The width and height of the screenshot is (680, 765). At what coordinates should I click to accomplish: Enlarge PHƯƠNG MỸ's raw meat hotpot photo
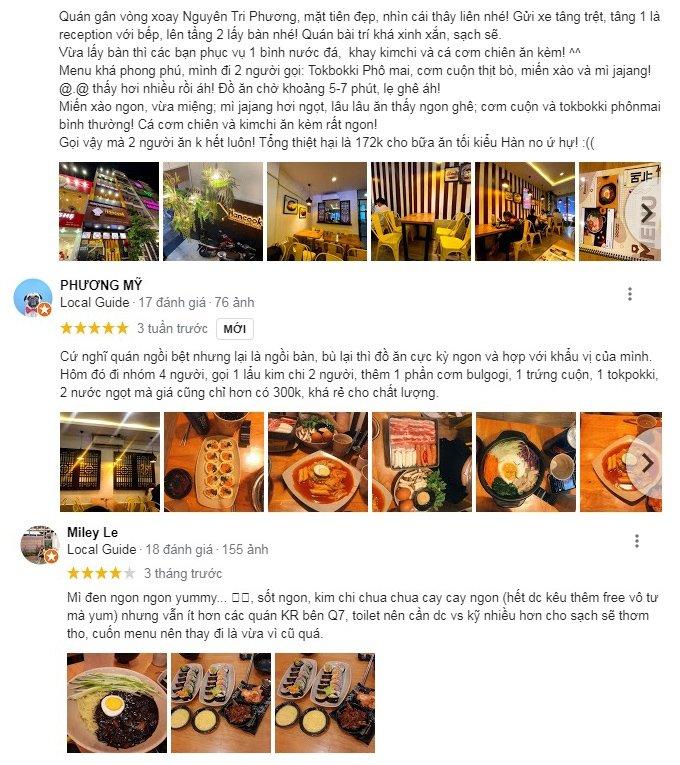[421, 462]
